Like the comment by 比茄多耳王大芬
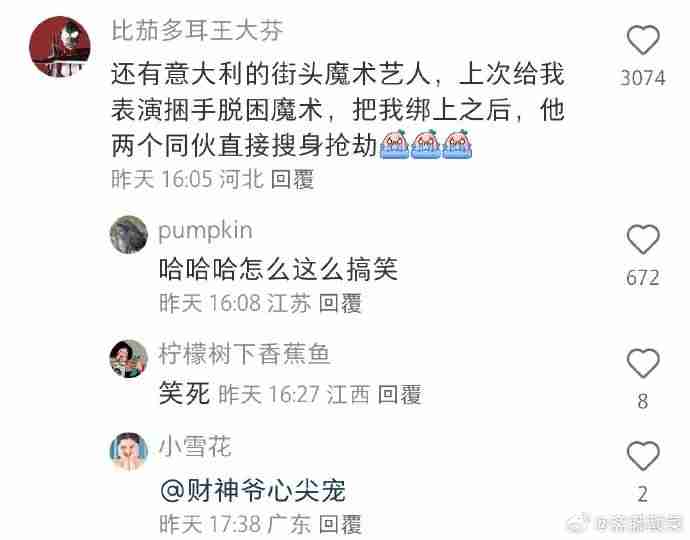The image size is (690, 540). tap(643, 41)
